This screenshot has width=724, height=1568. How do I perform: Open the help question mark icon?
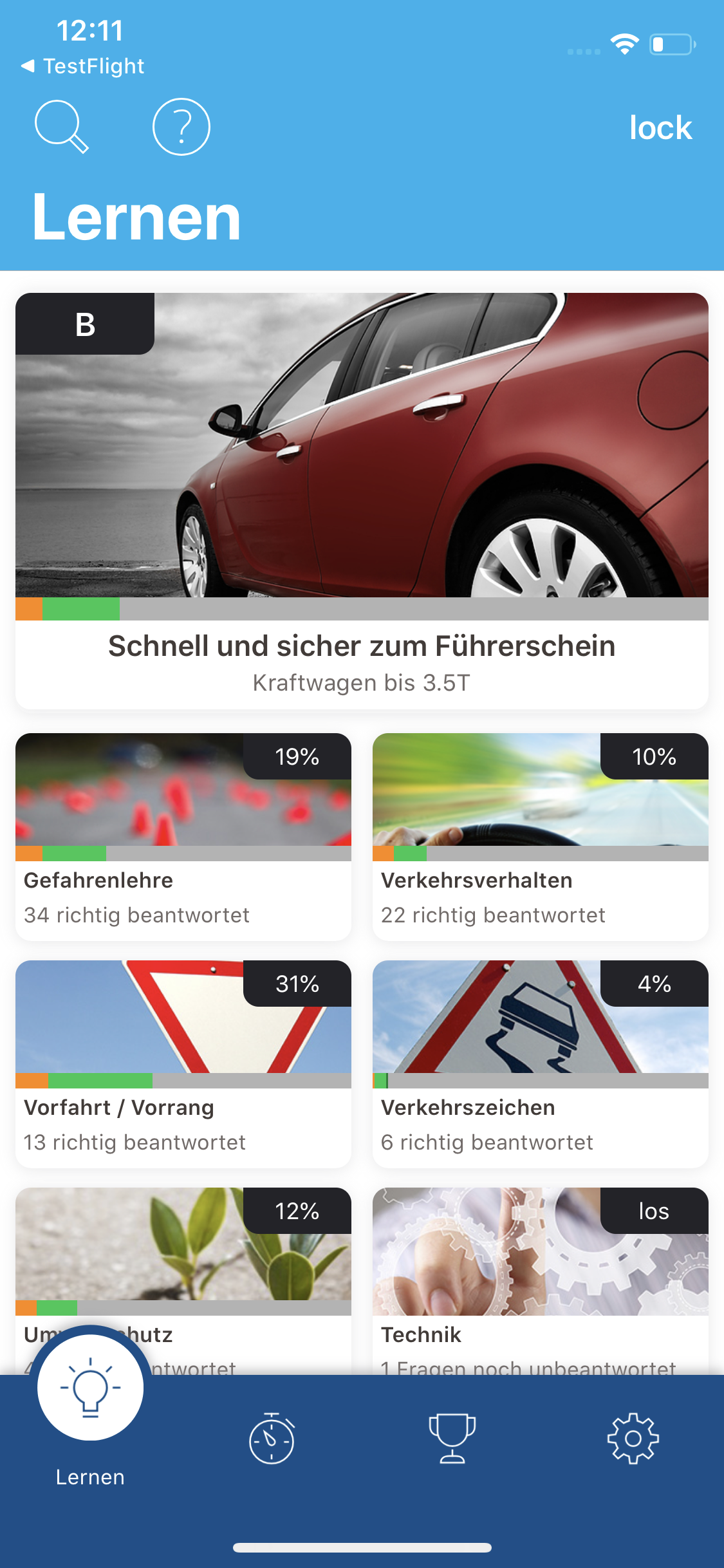coord(181,127)
